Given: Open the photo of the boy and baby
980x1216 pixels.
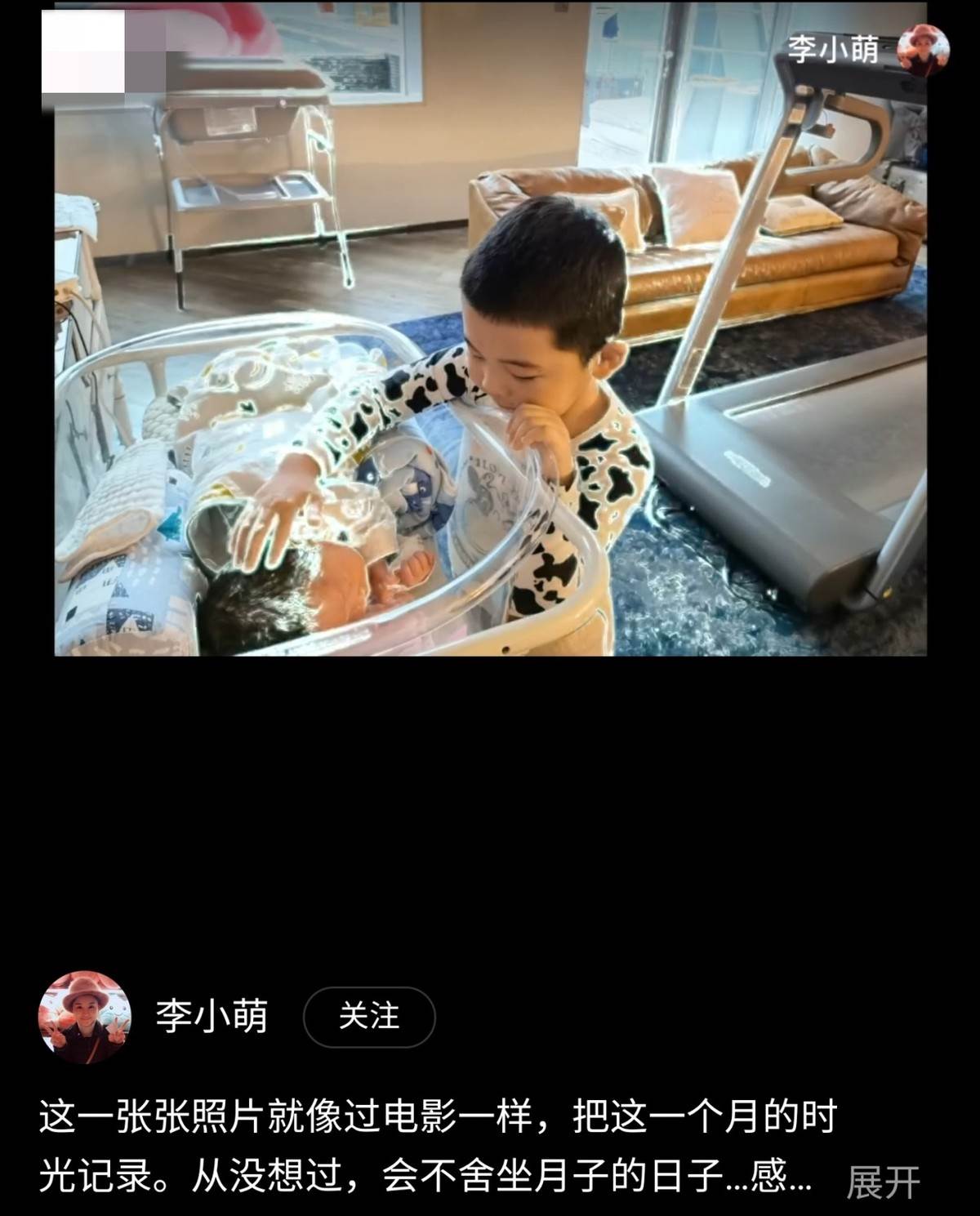Looking at the screenshot, I should 490,328.
